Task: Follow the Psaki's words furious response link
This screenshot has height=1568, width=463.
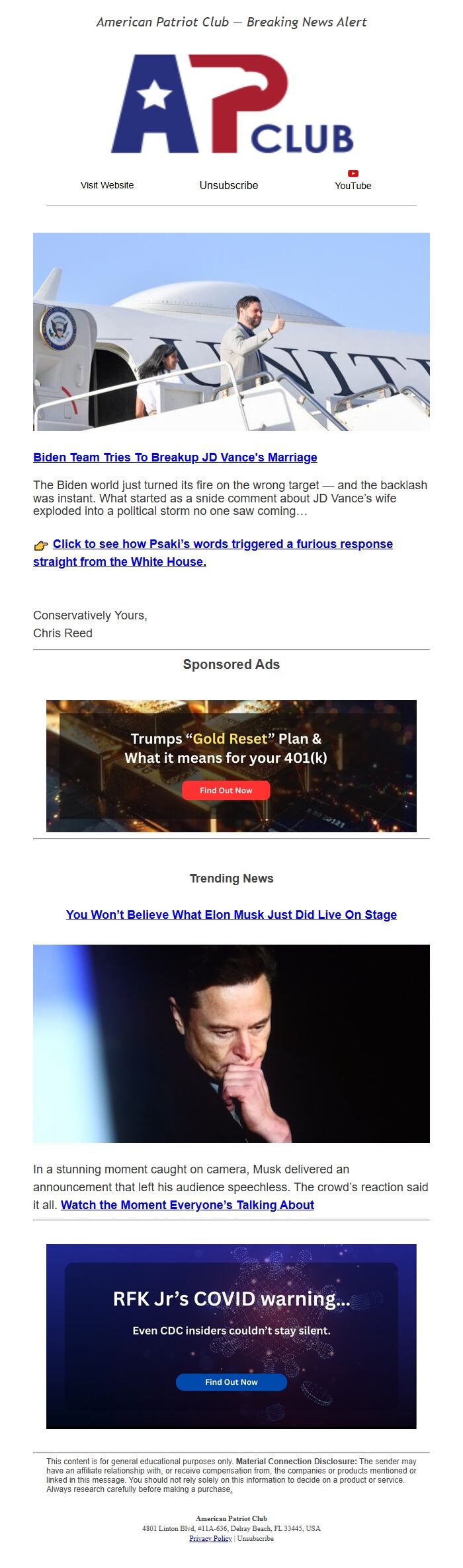Action: 222,544
